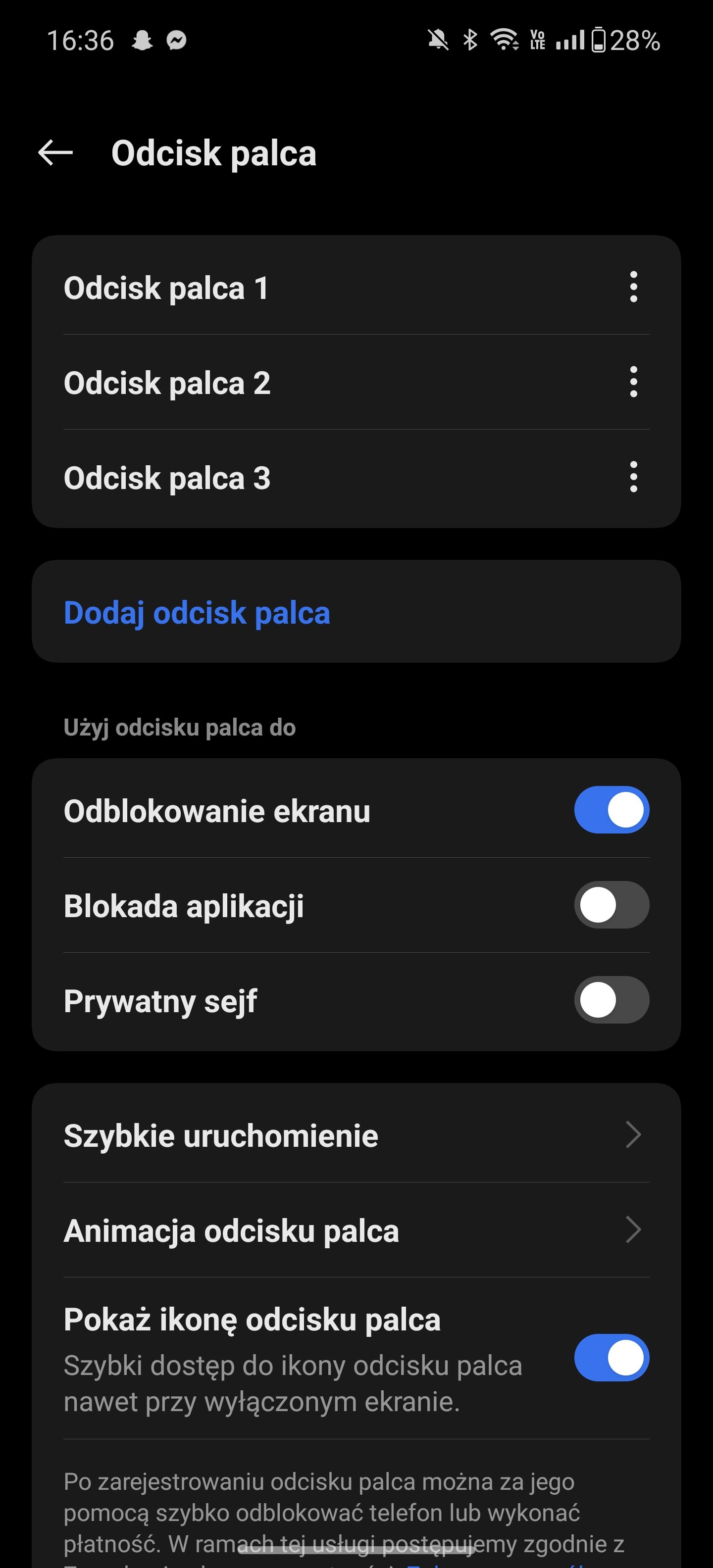Open options menu for Odcisk palca 3

633,477
